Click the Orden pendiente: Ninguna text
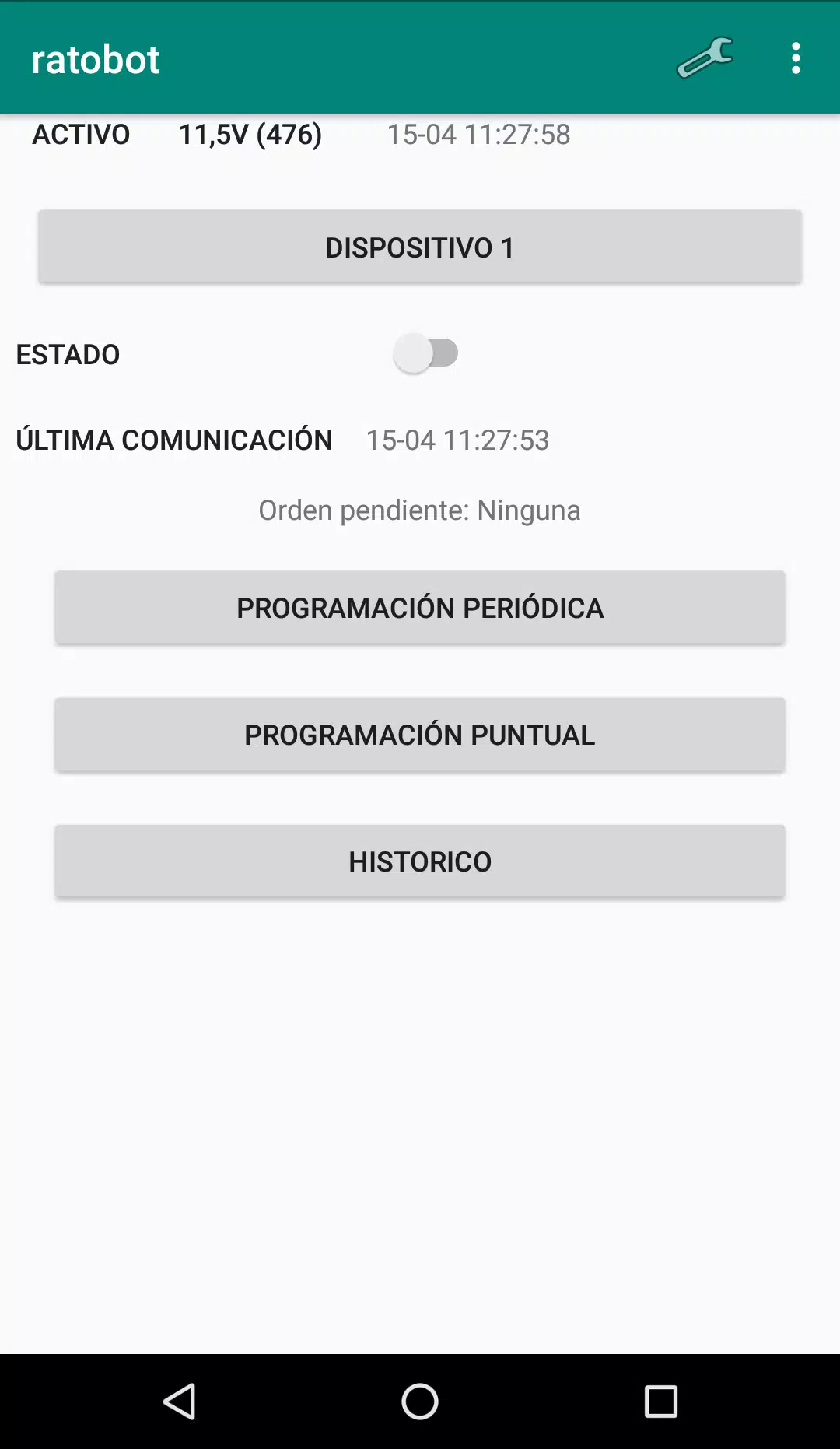Image resolution: width=840 pixels, height=1449 pixels. pos(419,510)
